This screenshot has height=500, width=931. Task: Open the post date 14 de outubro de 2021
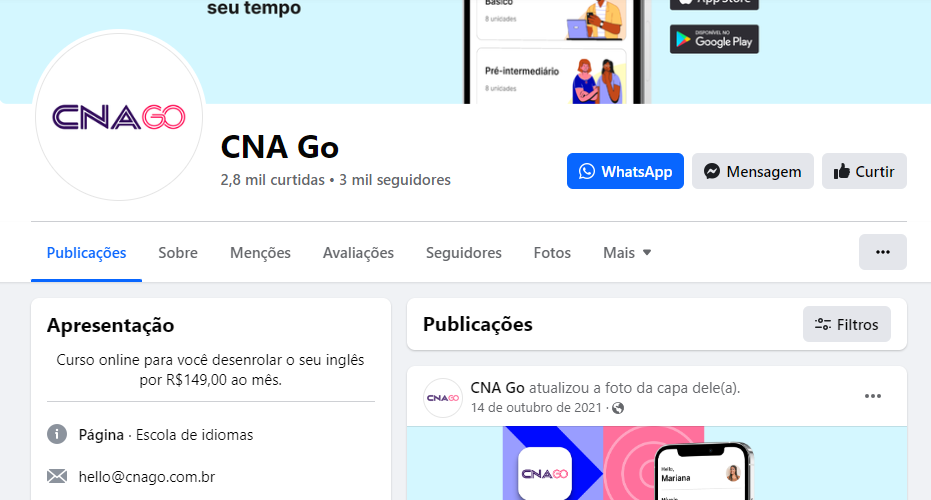pos(536,408)
